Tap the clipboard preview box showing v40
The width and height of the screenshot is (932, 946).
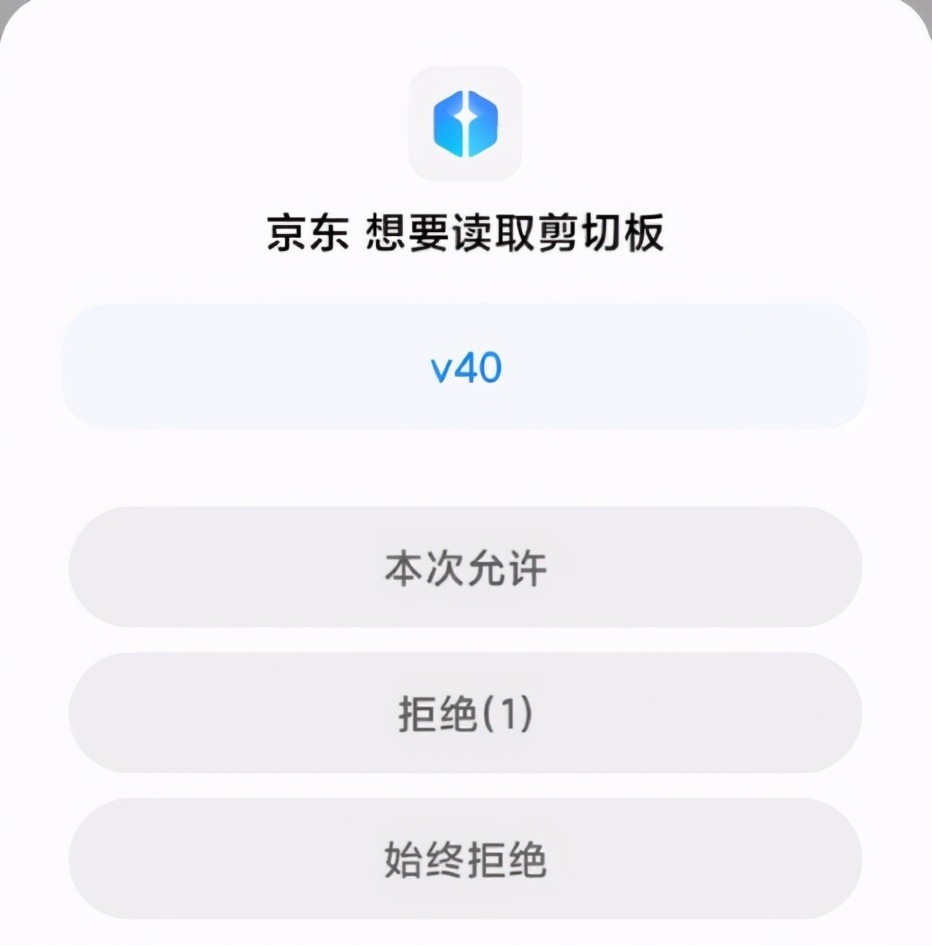click(x=466, y=366)
